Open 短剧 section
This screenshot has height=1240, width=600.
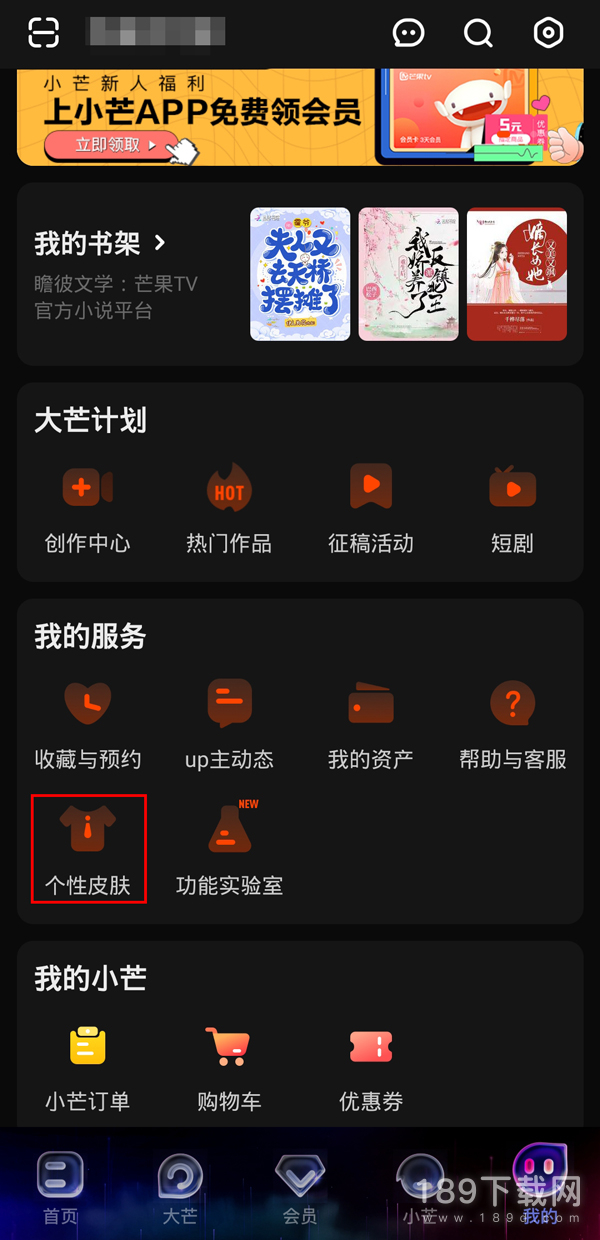click(x=512, y=510)
